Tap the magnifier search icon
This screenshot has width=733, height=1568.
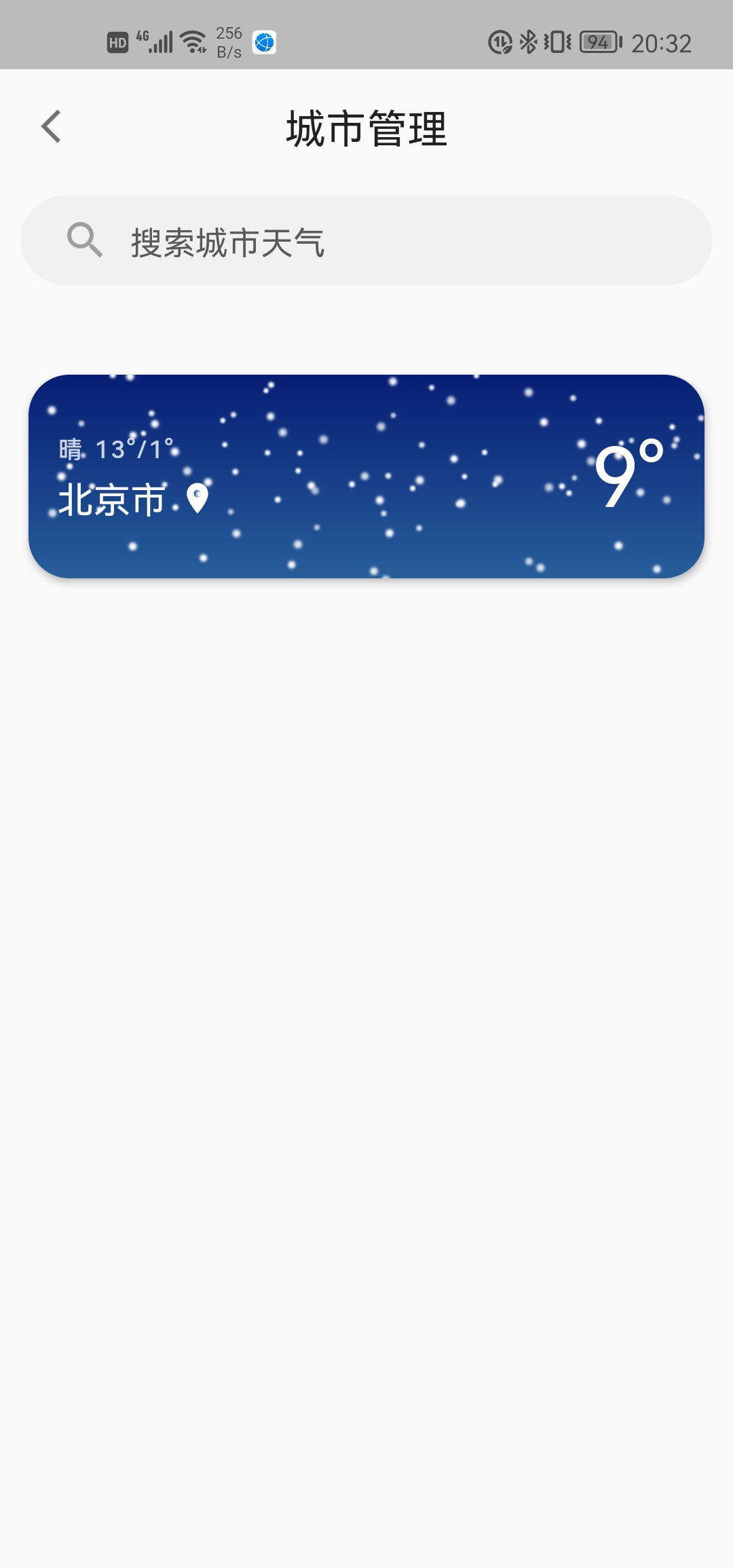click(83, 241)
